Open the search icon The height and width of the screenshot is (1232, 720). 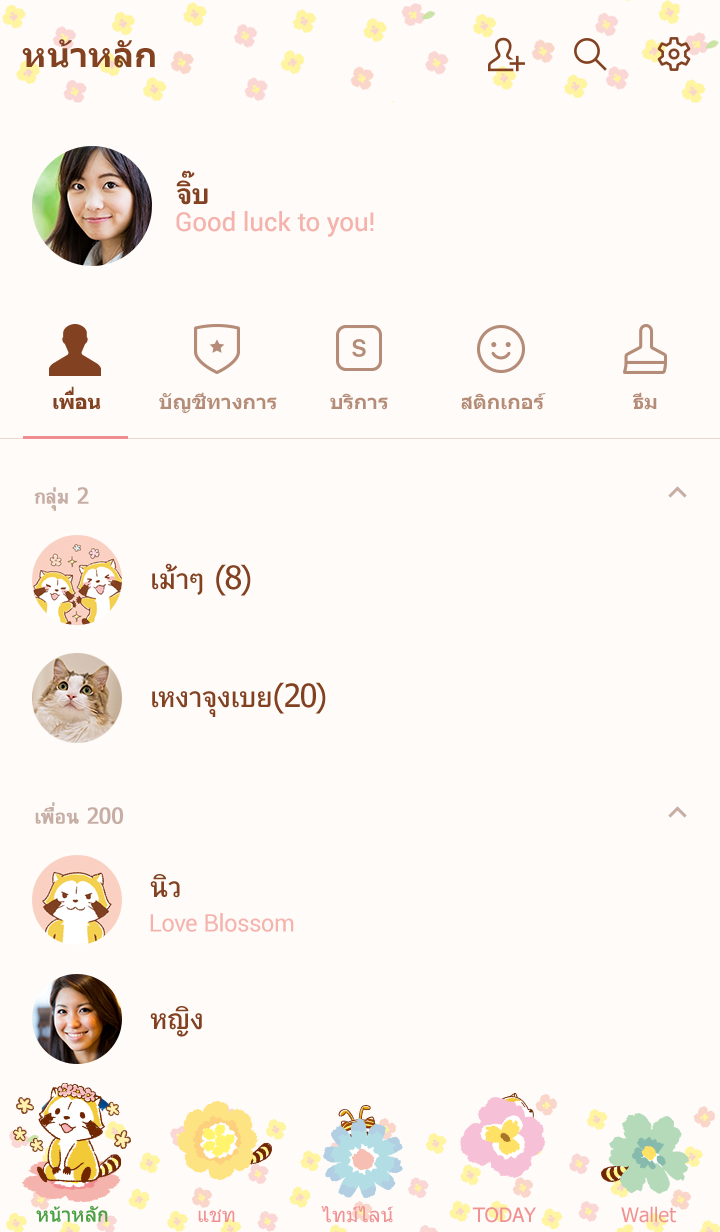[590, 54]
